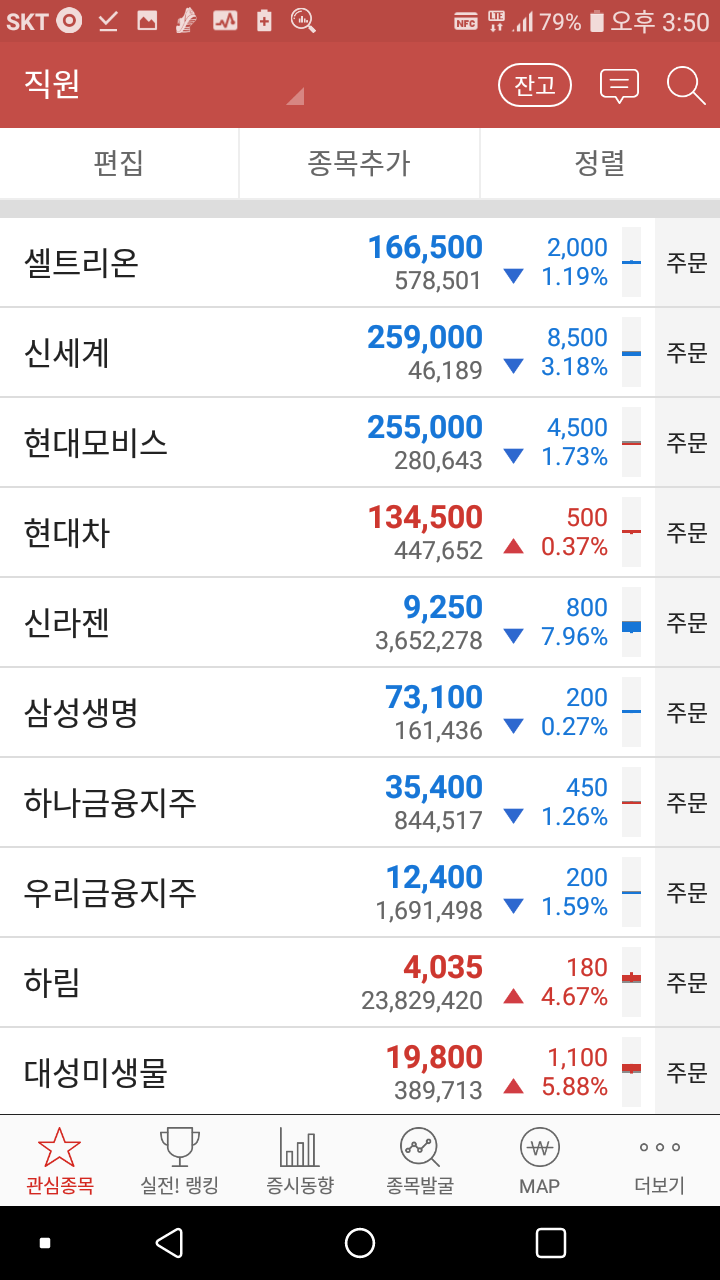Open the 정렬 sort options

pyautogui.click(x=600, y=163)
